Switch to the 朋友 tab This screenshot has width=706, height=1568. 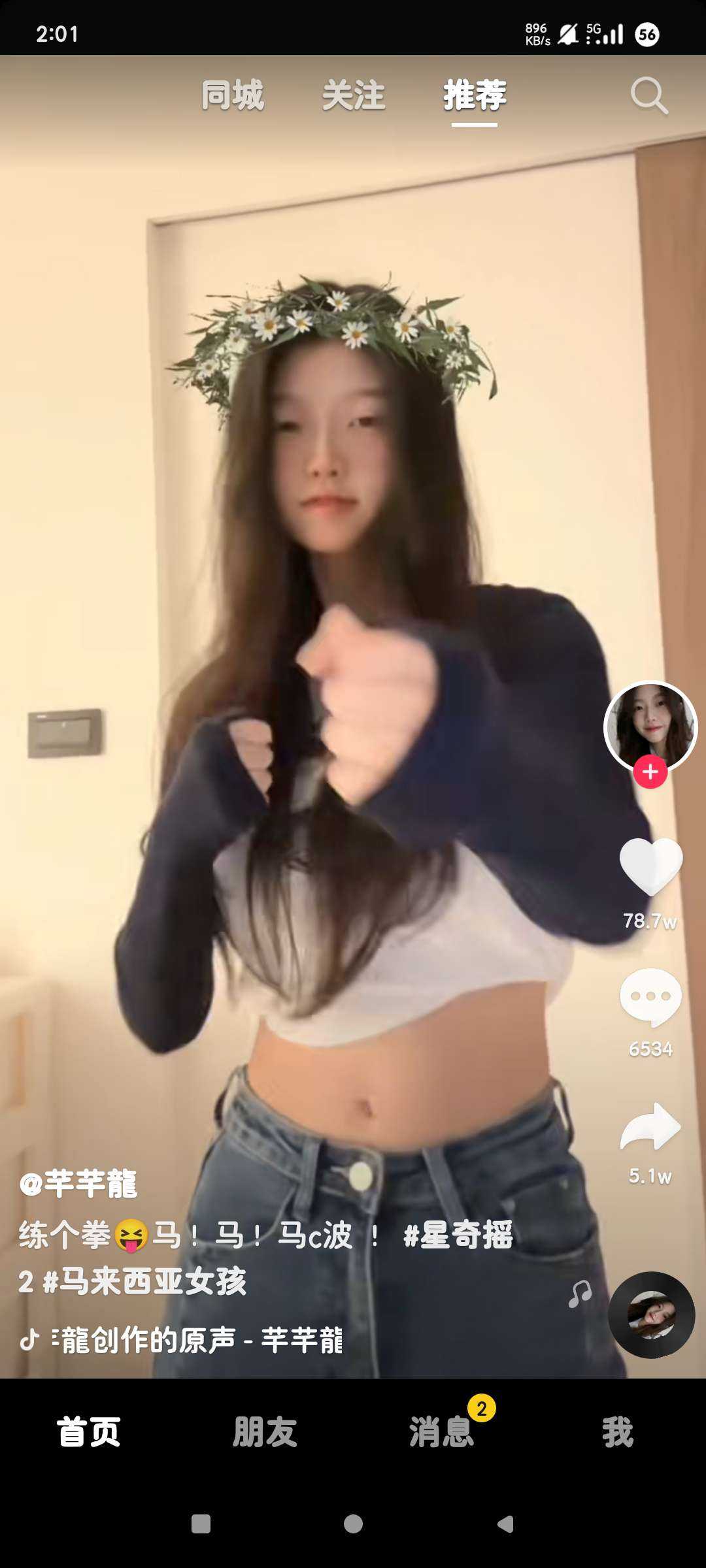pos(265,1432)
